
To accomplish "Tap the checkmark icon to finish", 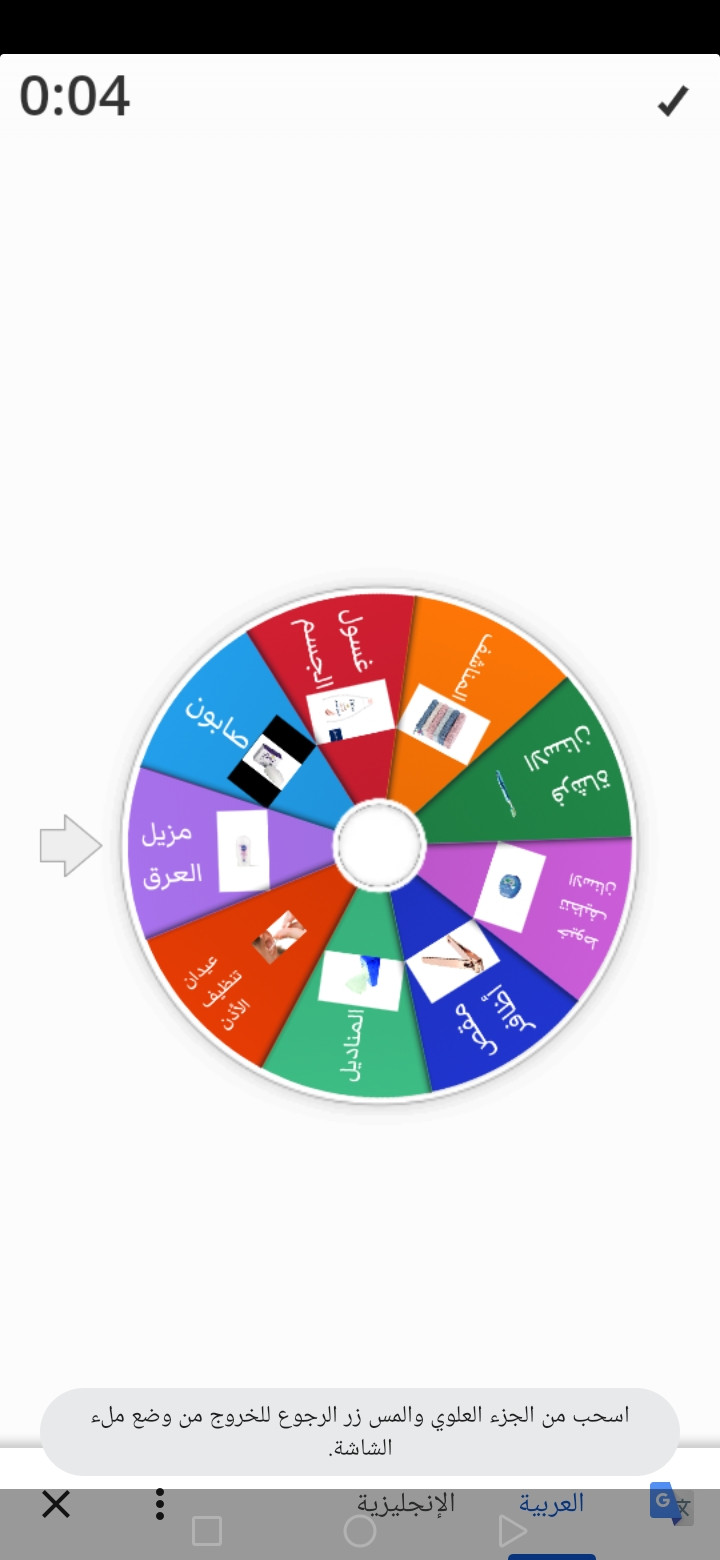I will (x=673, y=100).
